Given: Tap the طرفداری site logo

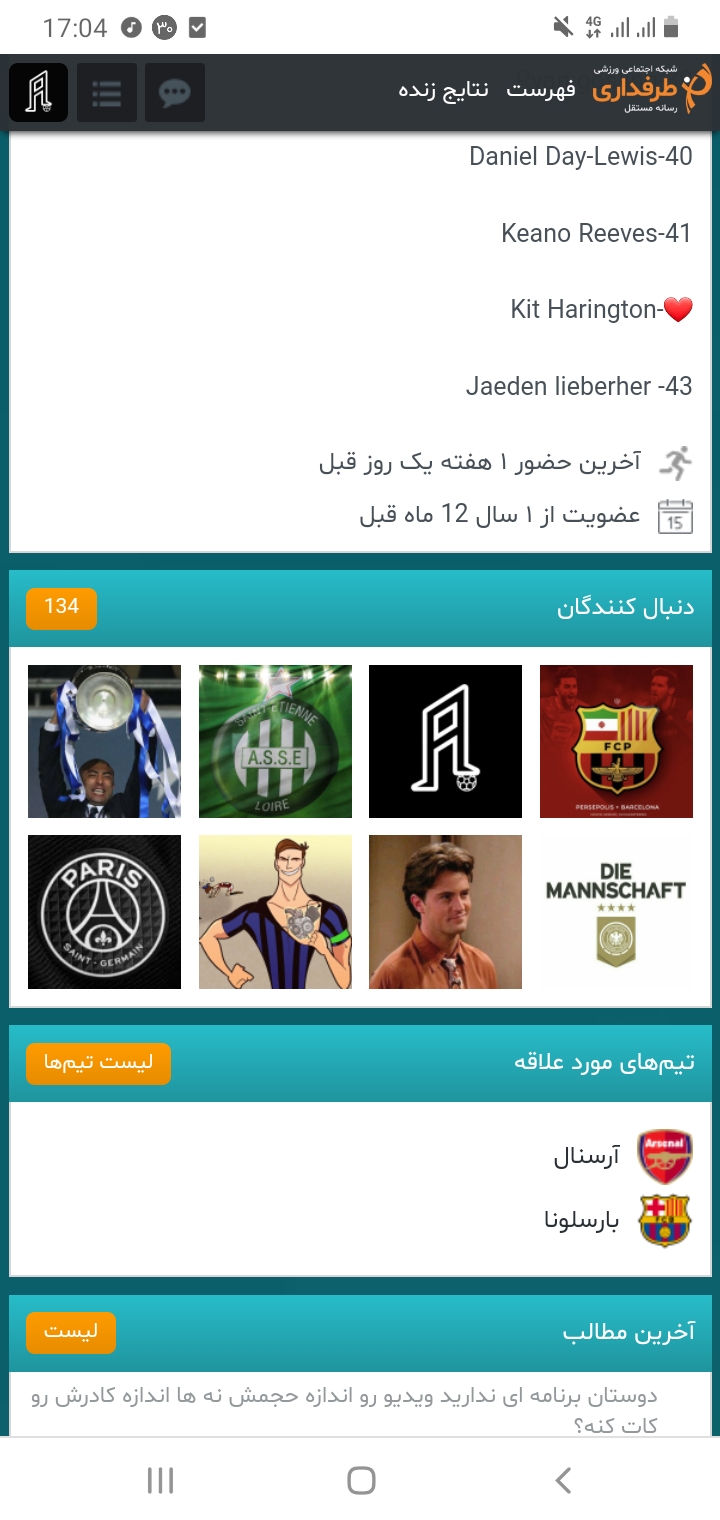Looking at the screenshot, I should pos(651,88).
